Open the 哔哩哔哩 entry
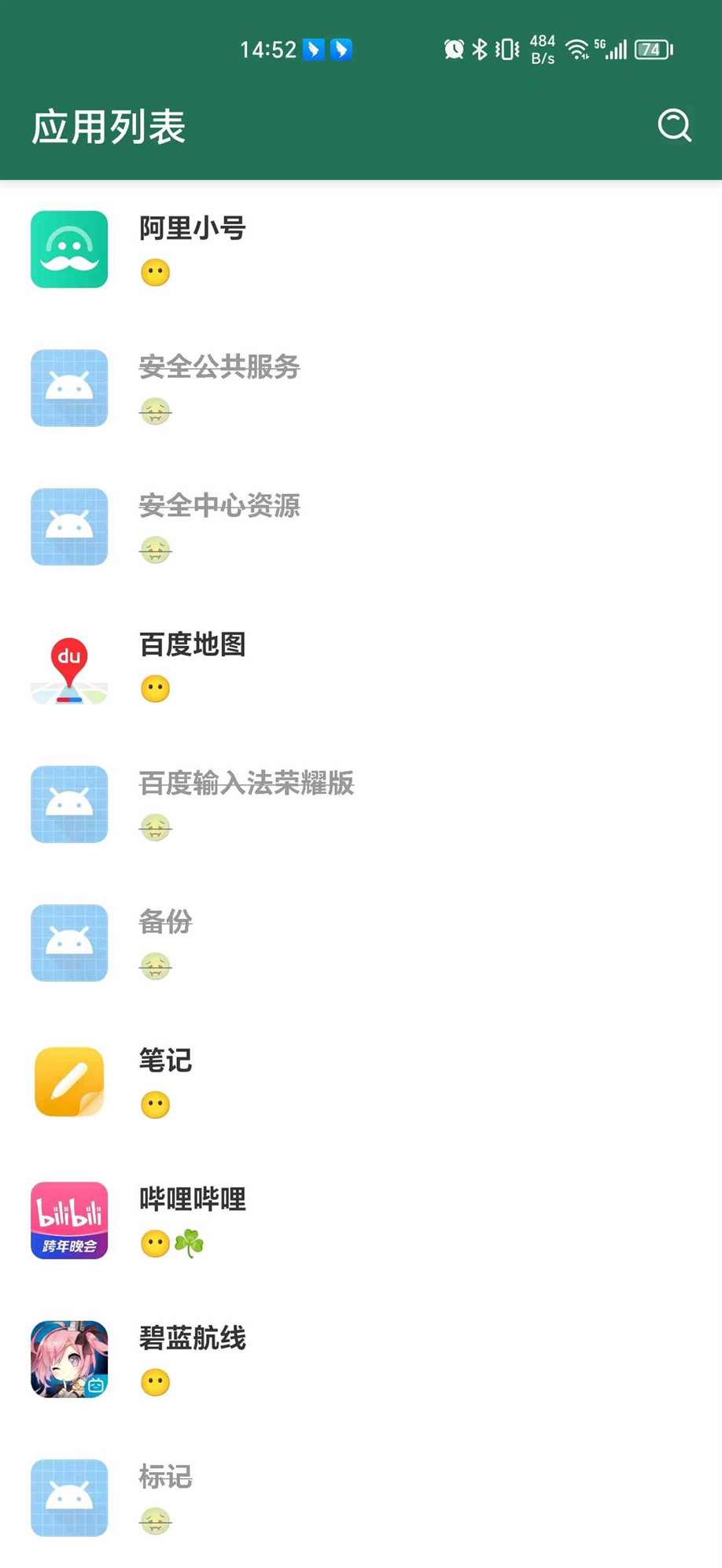The image size is (722, 1568). (361, 1220)
